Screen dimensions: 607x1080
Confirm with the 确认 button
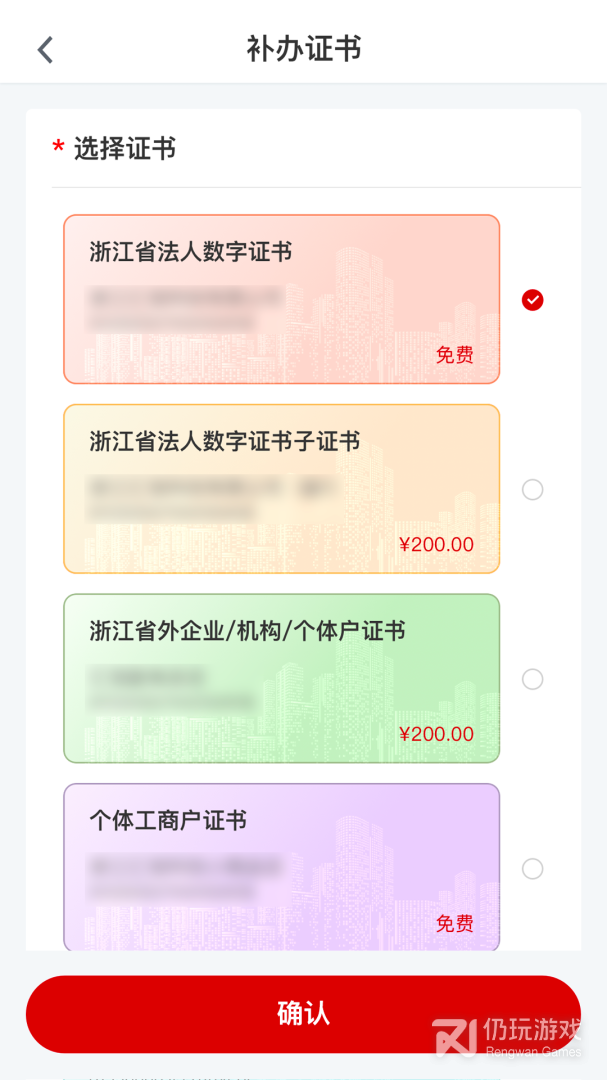(x=303, y=1013)
